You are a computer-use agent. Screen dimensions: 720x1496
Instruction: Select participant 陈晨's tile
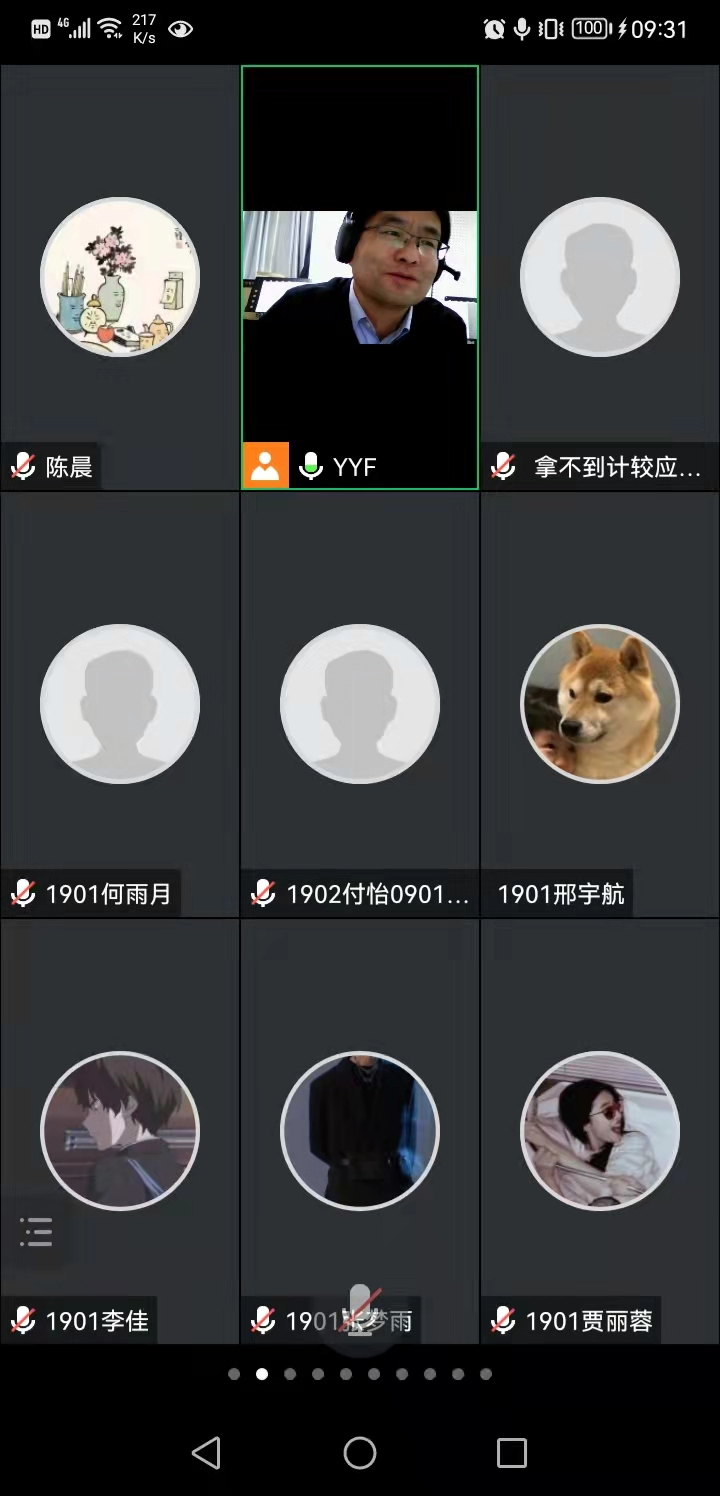tap(120, 278)
